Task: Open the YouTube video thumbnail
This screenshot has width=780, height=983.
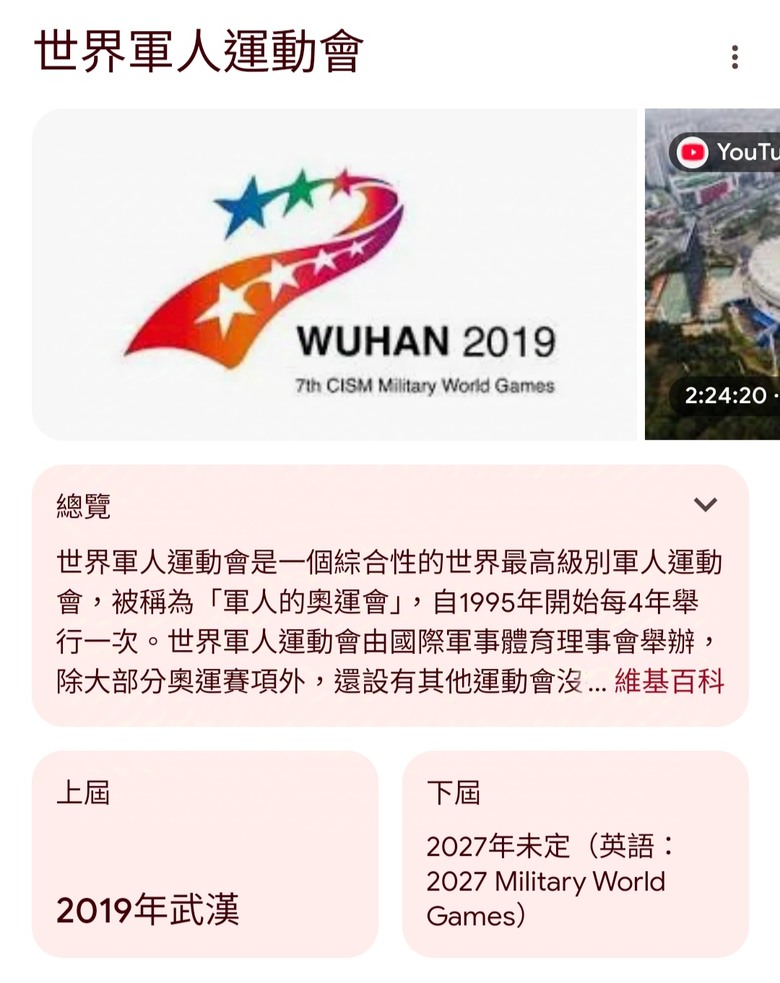Action: [x=712, y=274]
